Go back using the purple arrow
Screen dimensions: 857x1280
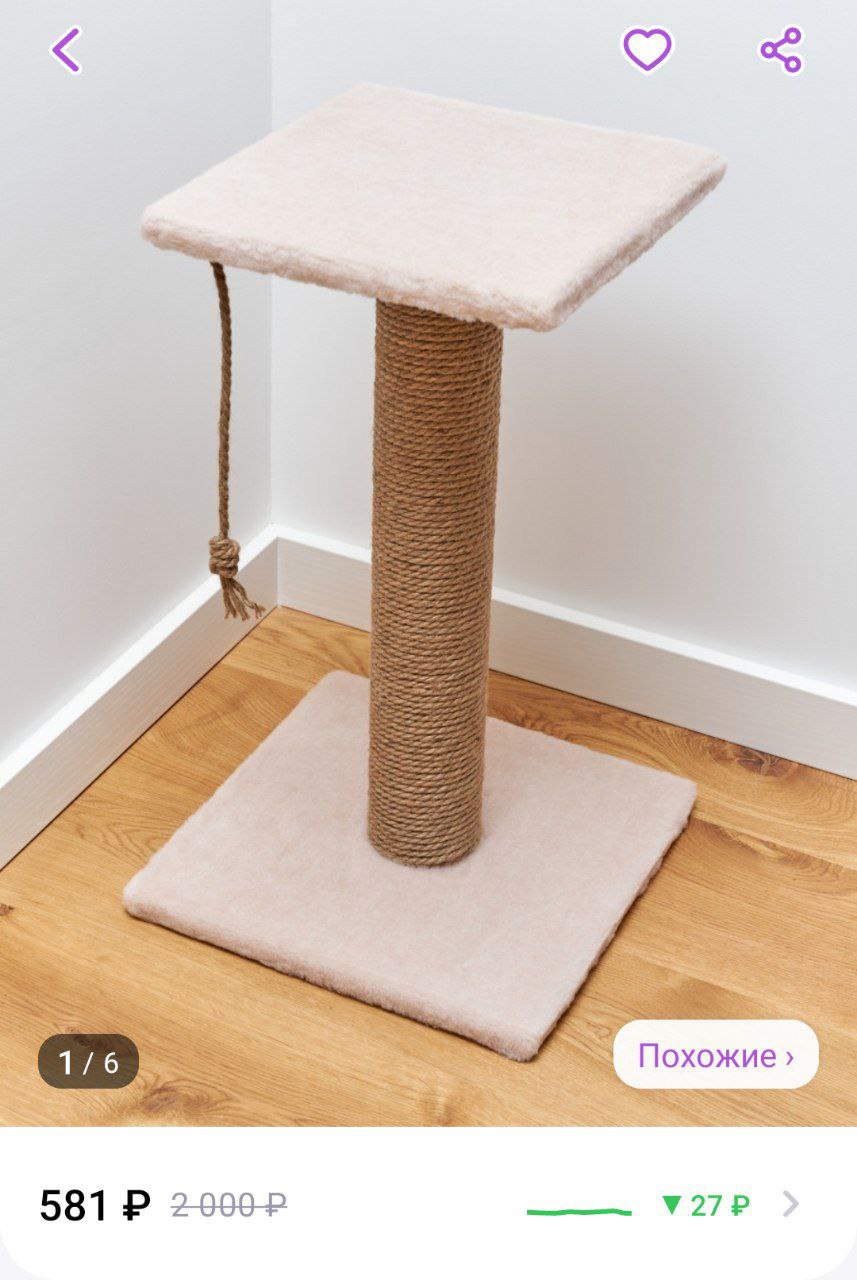click(66, 50)
